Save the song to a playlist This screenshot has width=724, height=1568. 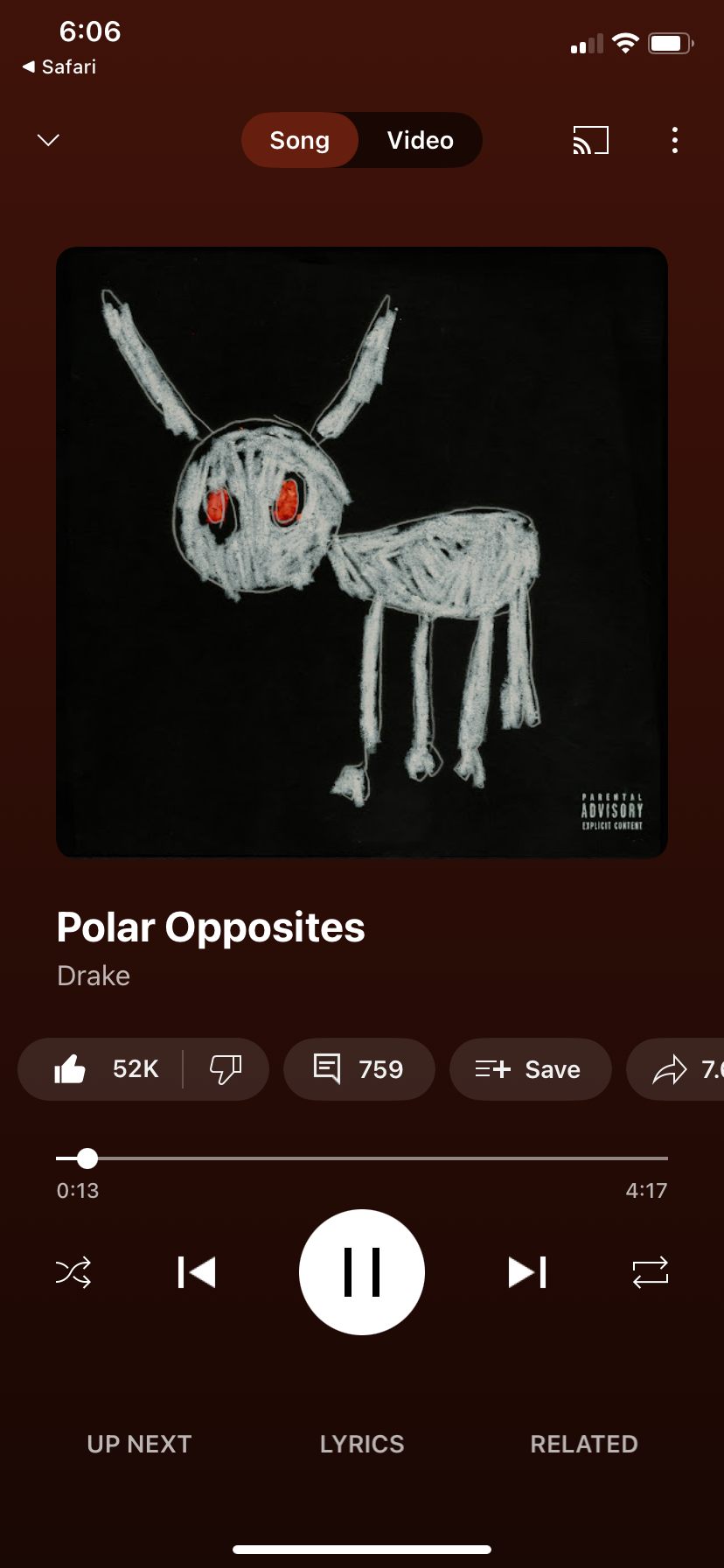coord(529,1069)
